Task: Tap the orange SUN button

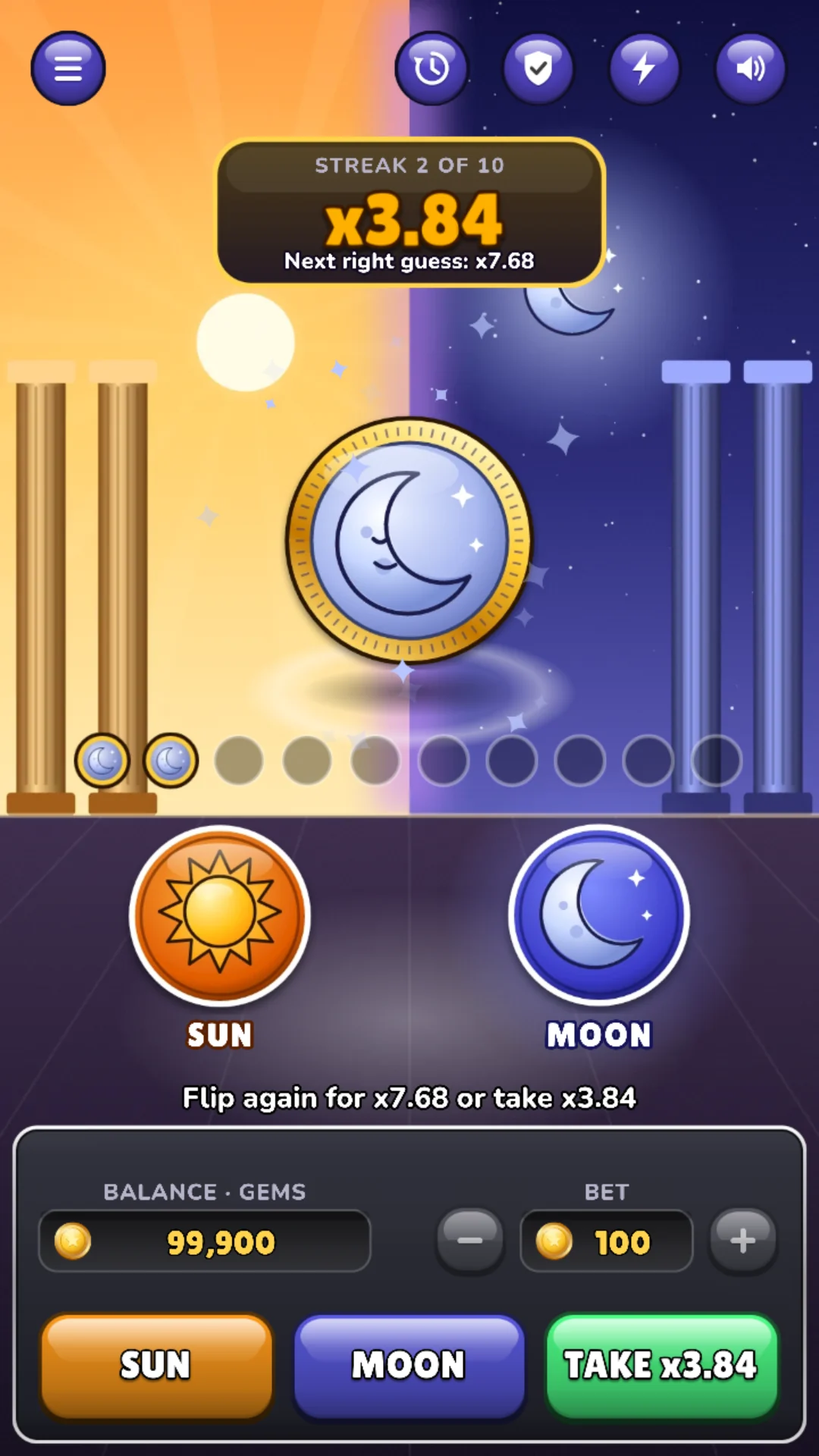Action: [x=156, y=1366]
